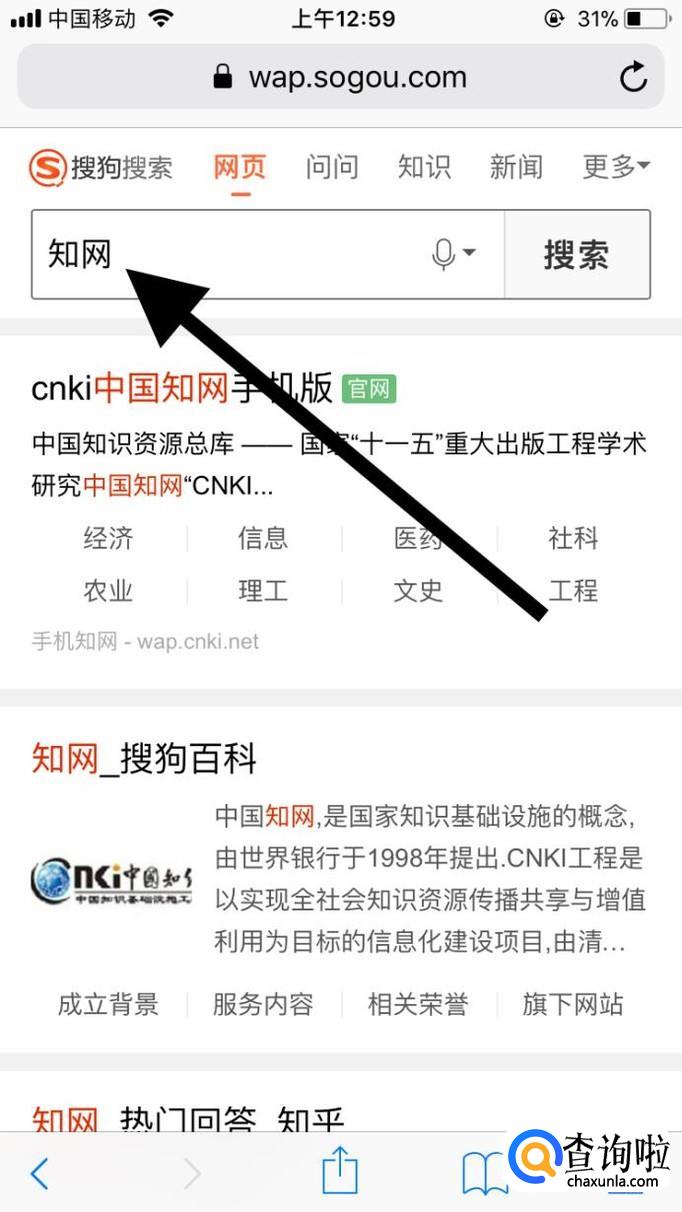This screenshot has width=682, height=1212.
Task: Open the cnki中国知网手机版 result
Action: [182, 388]
